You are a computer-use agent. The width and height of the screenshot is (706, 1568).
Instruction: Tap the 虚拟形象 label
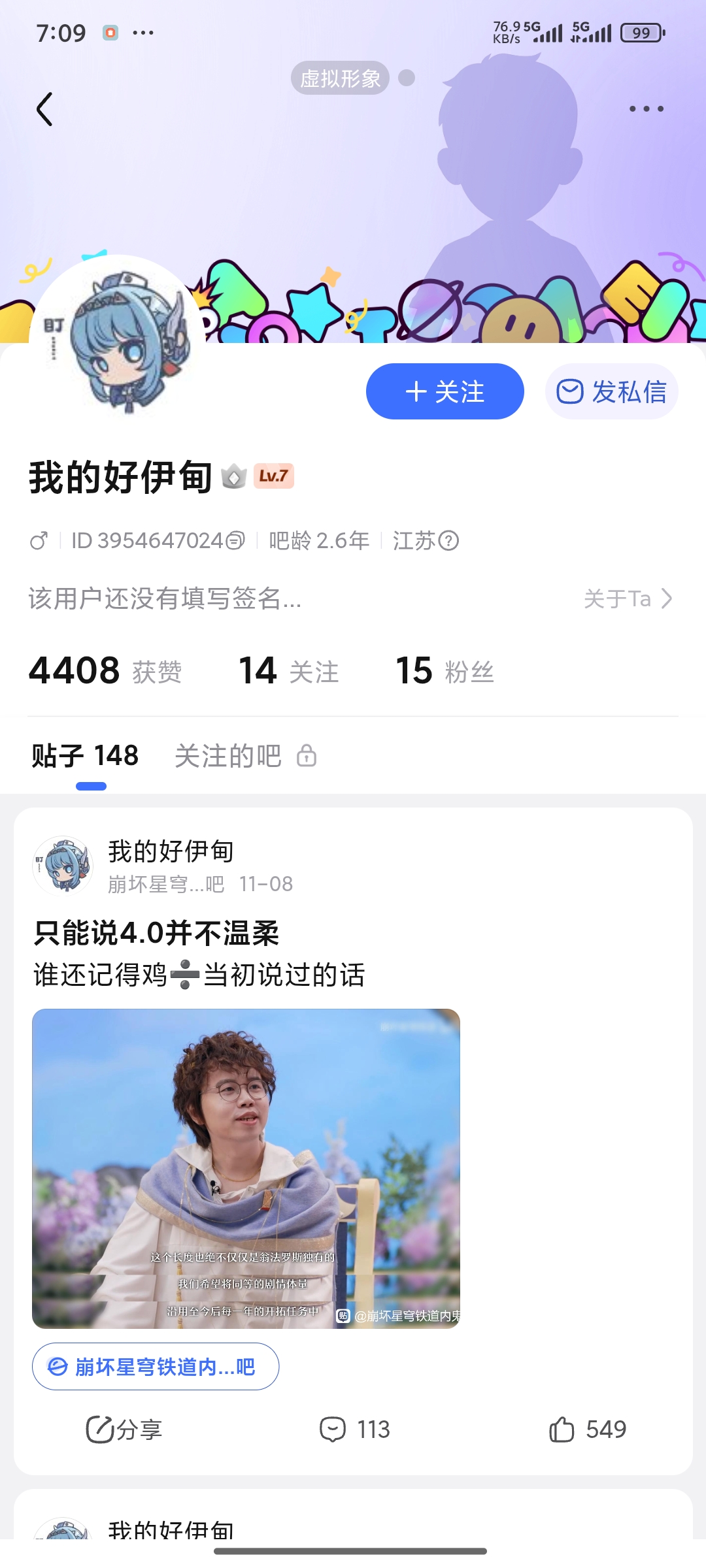tap(340, 78)
